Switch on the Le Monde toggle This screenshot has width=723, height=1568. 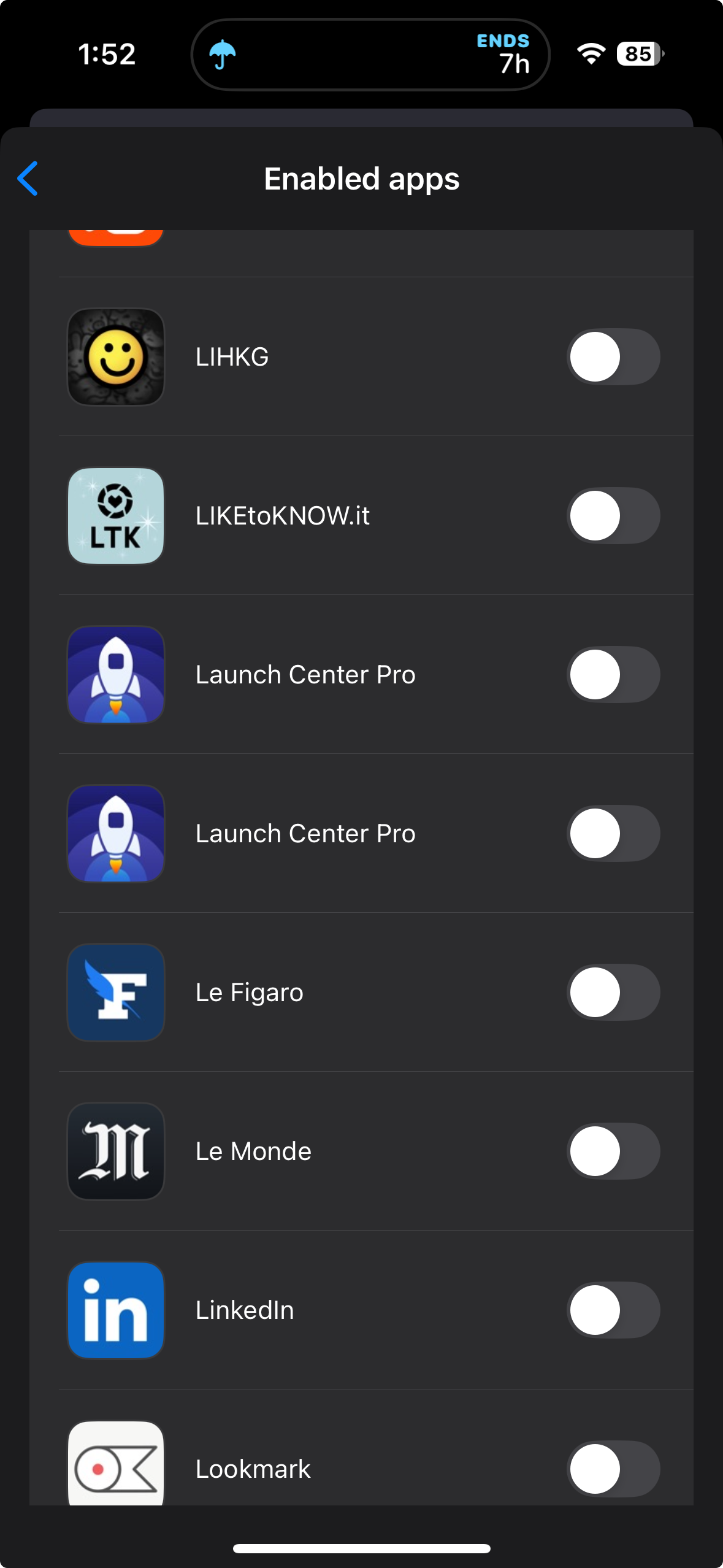[613, 1151]
